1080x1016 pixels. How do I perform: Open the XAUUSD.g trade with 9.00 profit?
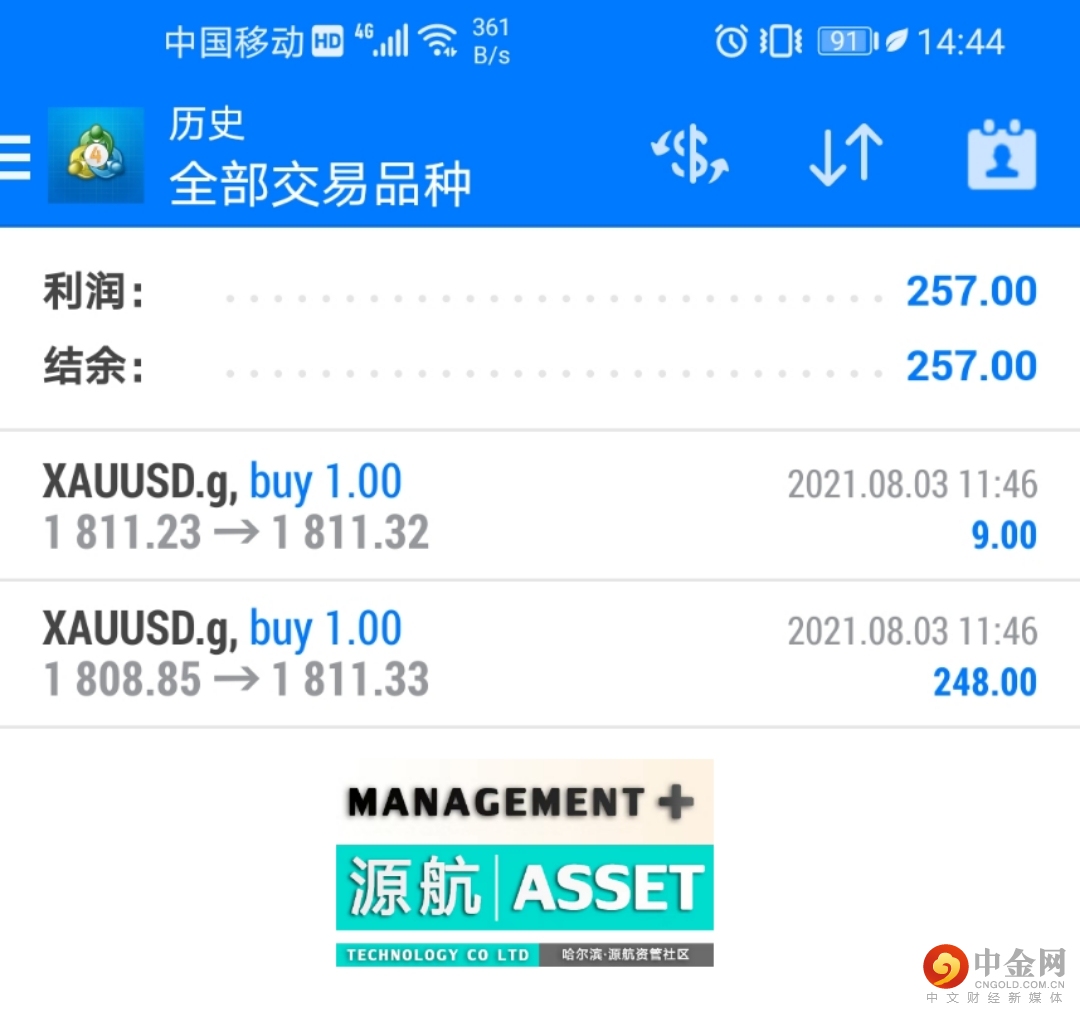[540, 507]
